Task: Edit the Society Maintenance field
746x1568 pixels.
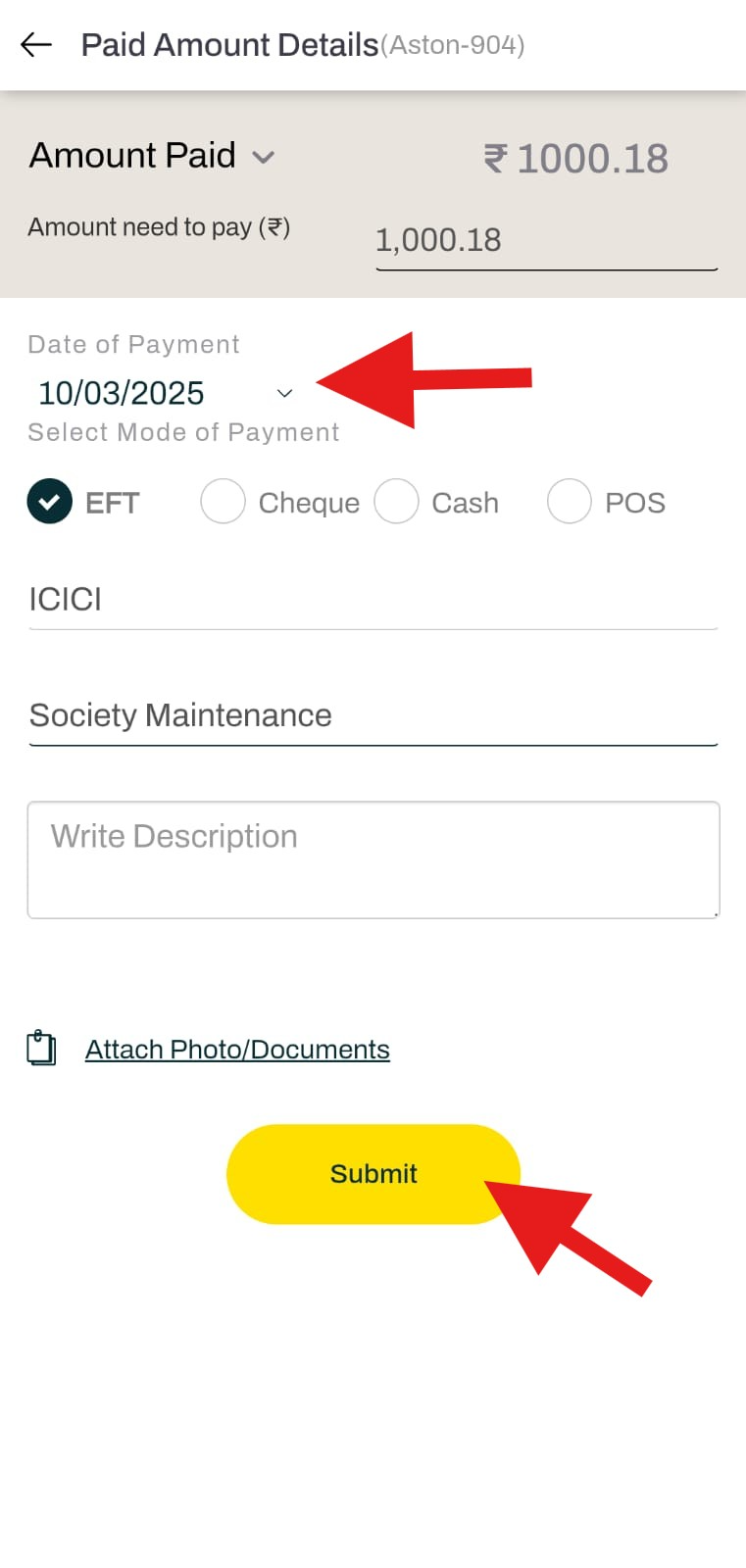Action: (373, 716)
